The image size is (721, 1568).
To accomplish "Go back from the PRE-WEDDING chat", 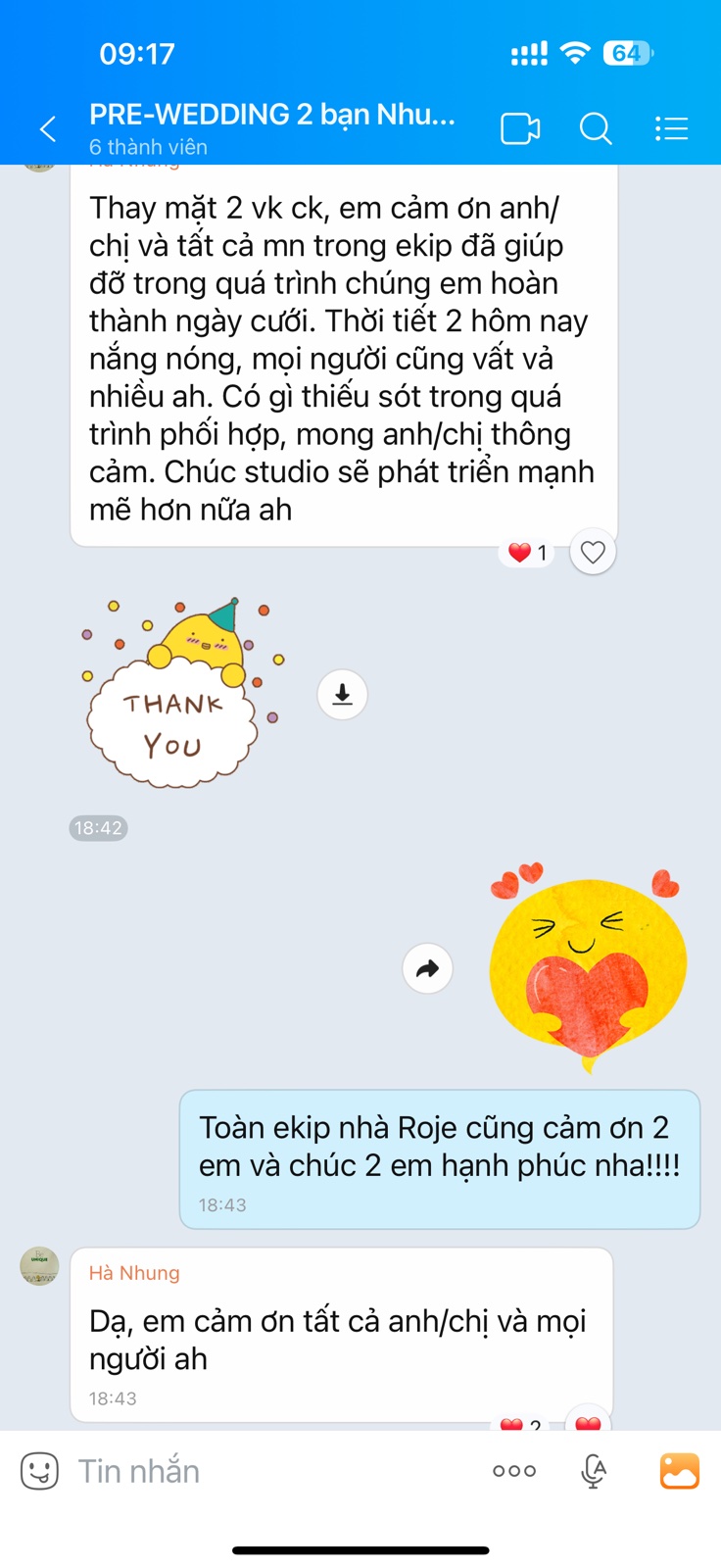I will click(47, 128).
